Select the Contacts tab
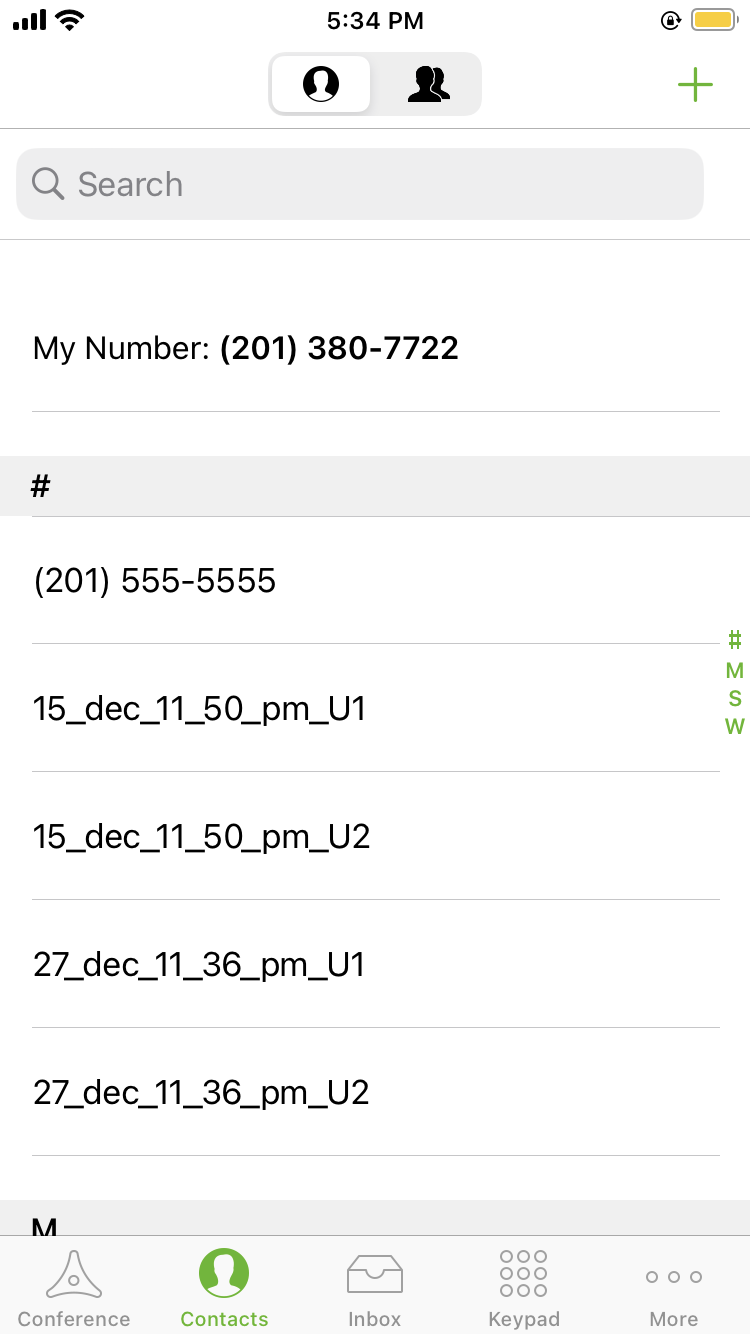Screen dimensions: 750x1334 tap(224, 1288)
